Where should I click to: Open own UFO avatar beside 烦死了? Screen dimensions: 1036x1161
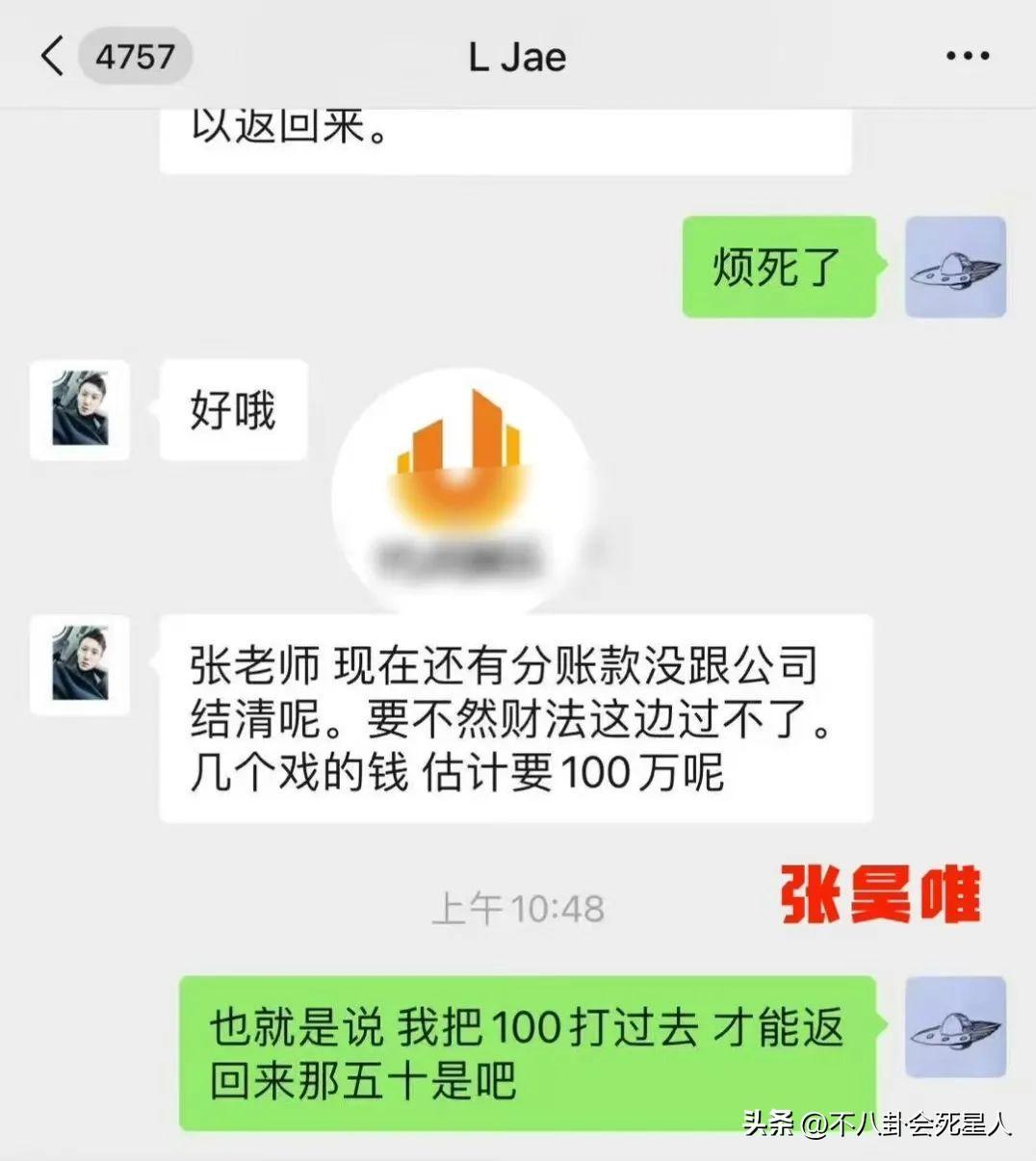point(955,268)
